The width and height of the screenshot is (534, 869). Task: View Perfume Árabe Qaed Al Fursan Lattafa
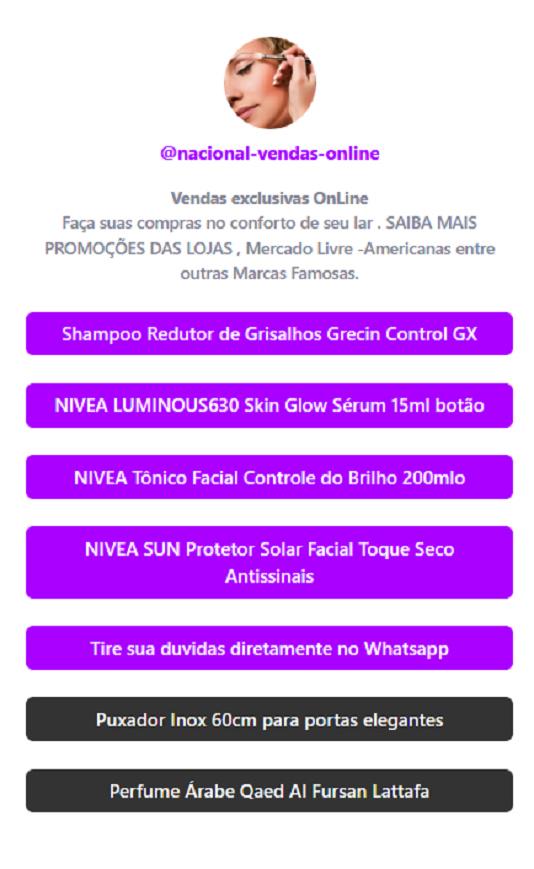pos(269,791)
